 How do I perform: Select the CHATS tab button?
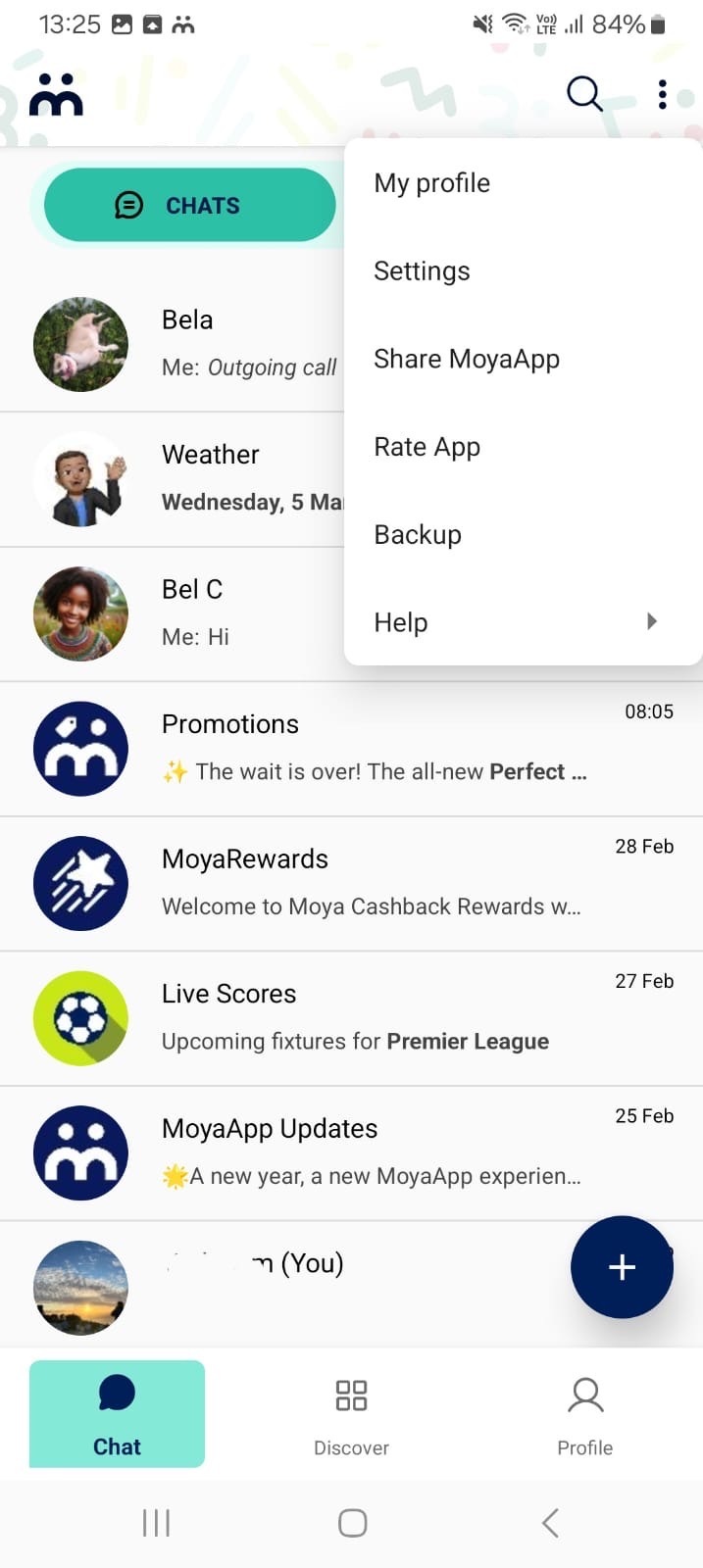pyautogui.click(x=189, y=205)
